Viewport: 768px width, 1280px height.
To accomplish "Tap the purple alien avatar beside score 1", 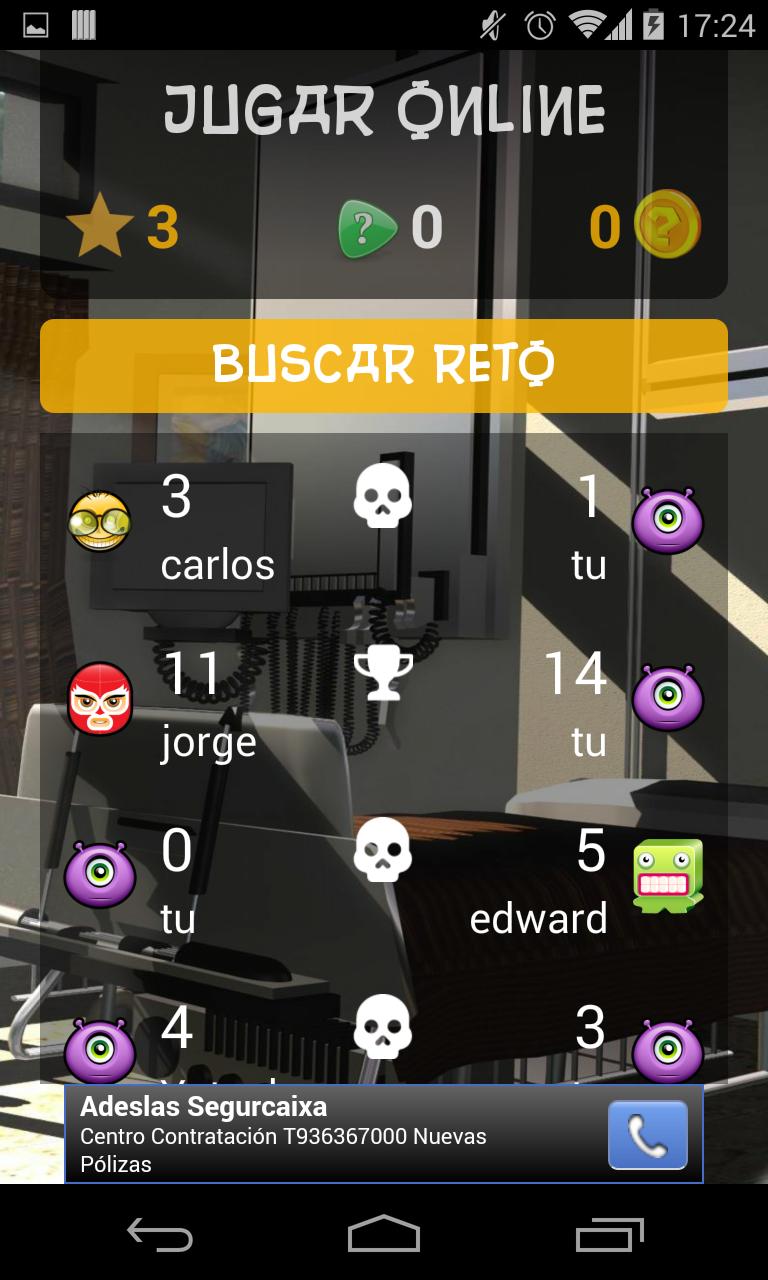I will click(x=668, y=520).
